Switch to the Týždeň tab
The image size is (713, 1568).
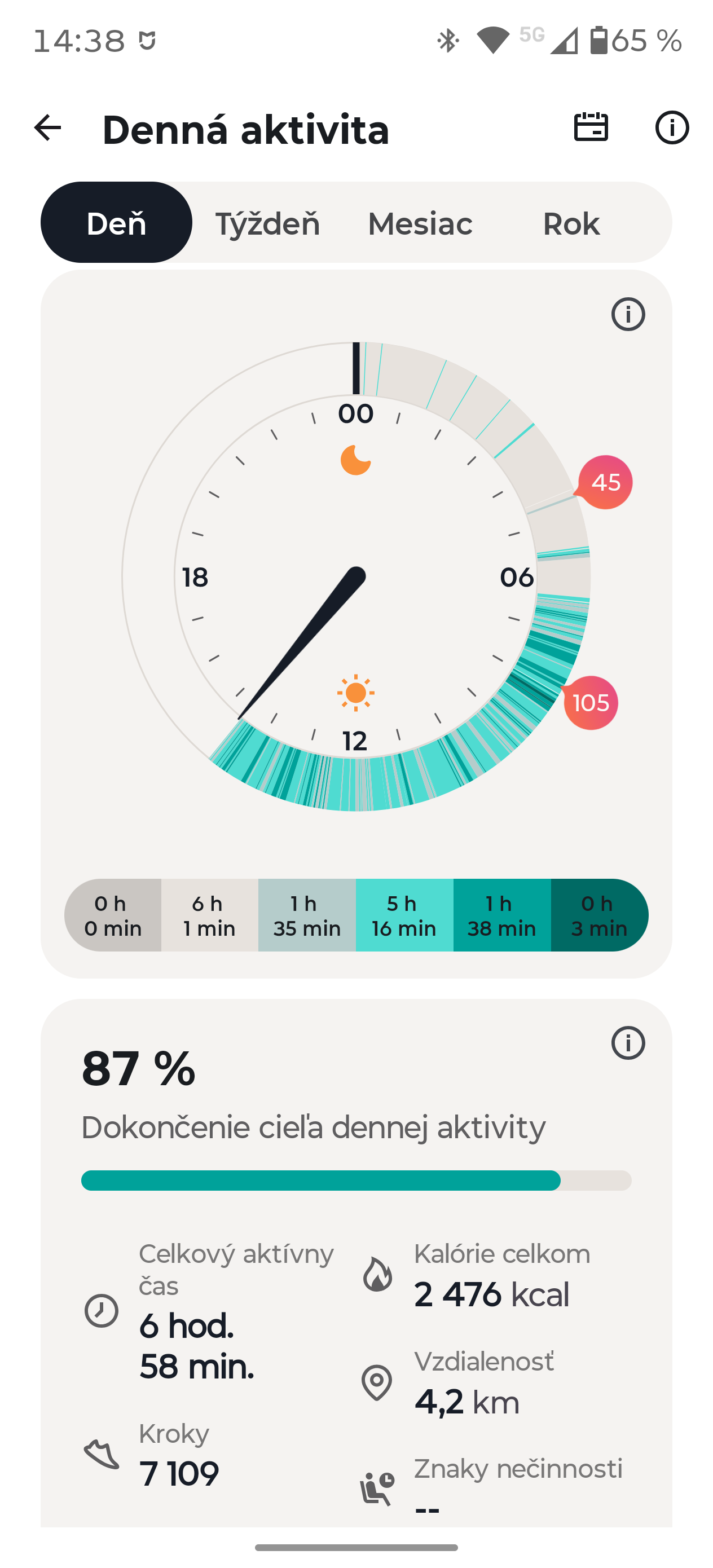click(268, 224)
